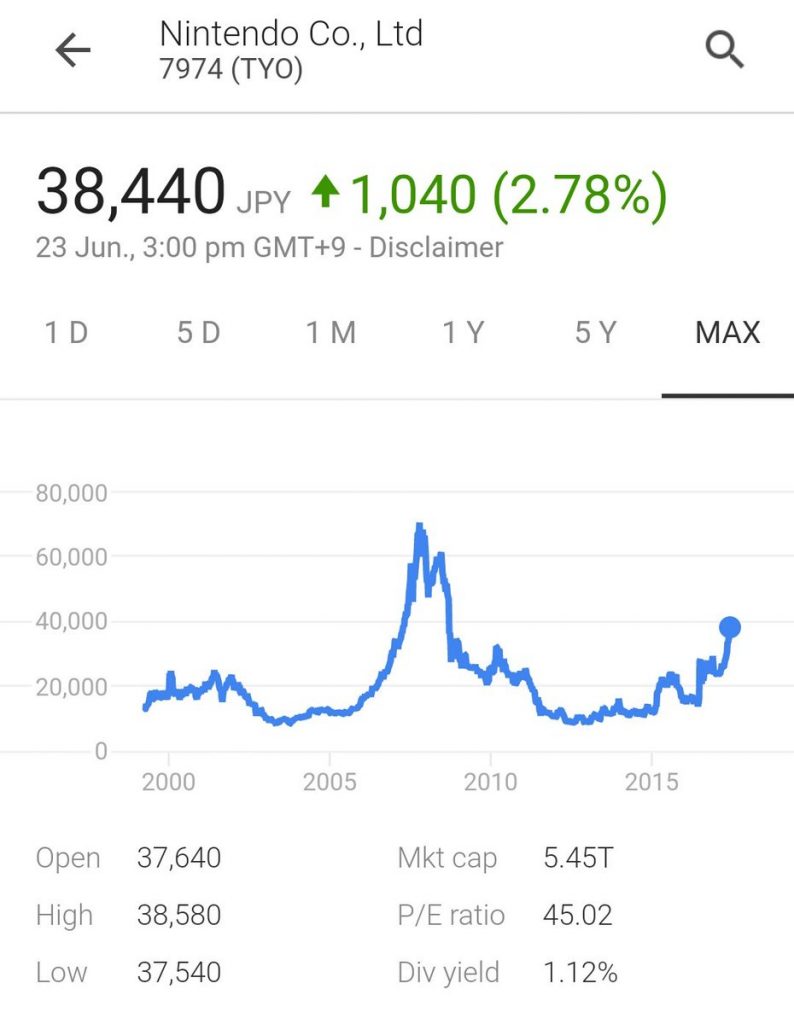Image resolution: width=794 pixels, height=1024 pixels.
Task: Tap the MAX chart range tab
Action: (728, 333)
